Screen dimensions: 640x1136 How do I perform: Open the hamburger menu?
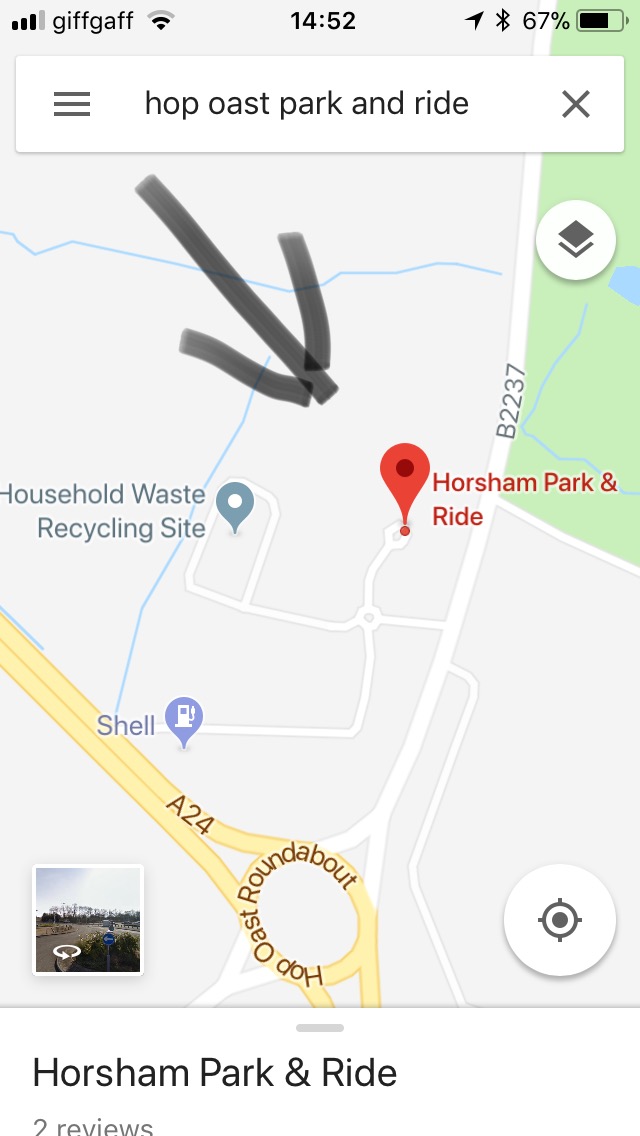72,104
